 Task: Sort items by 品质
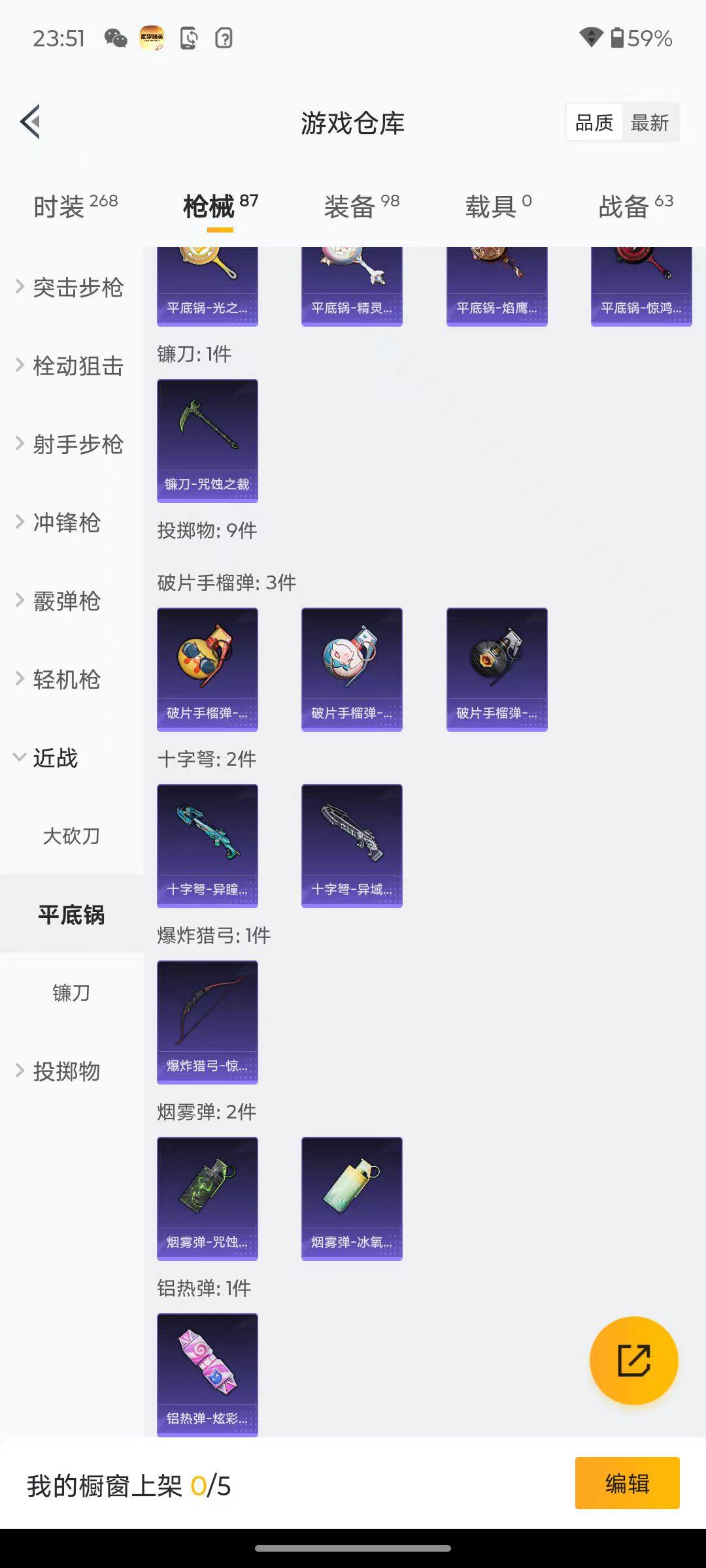(594, 122)
